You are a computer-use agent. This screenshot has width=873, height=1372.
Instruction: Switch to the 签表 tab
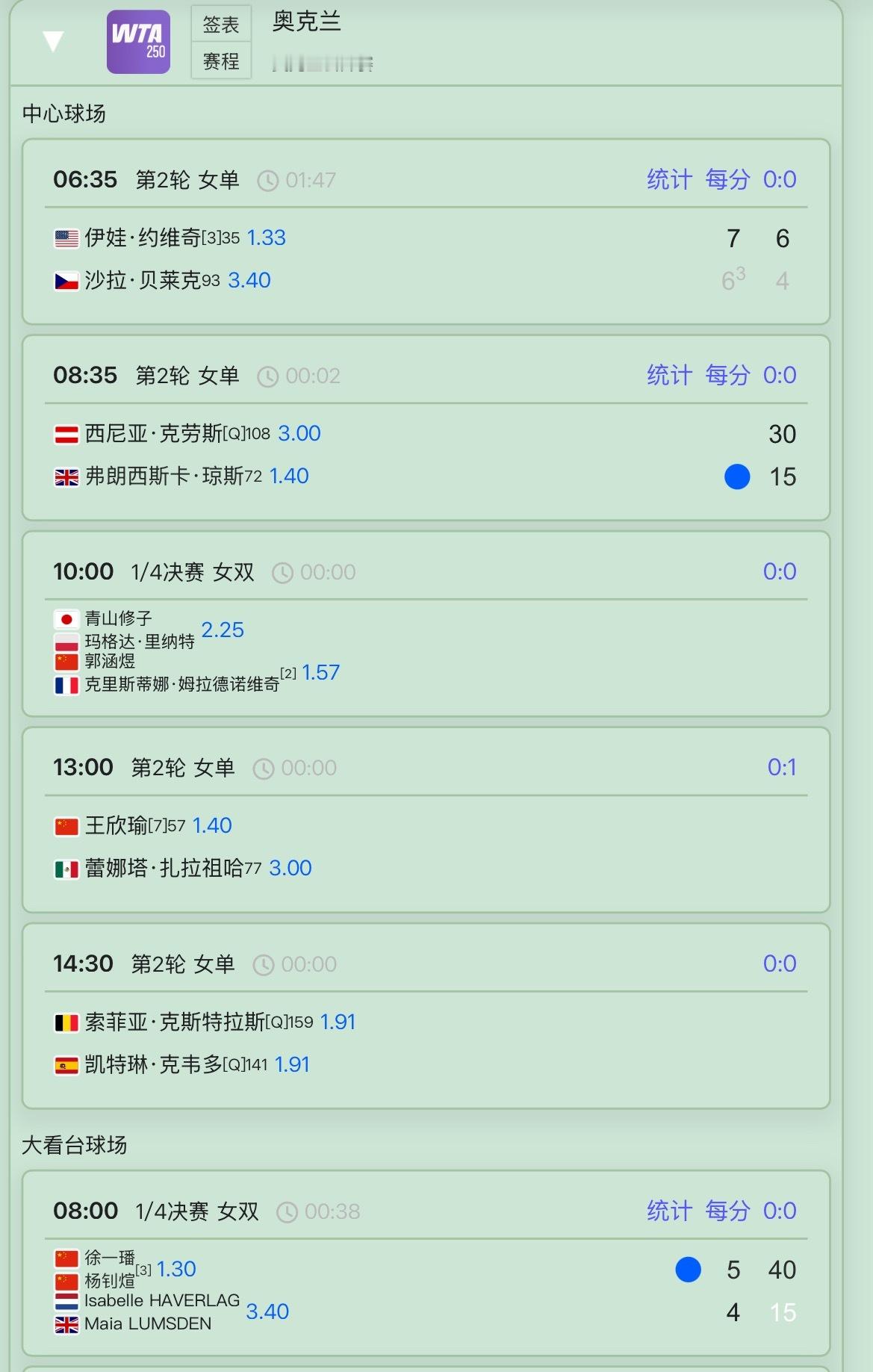point(220,24)
